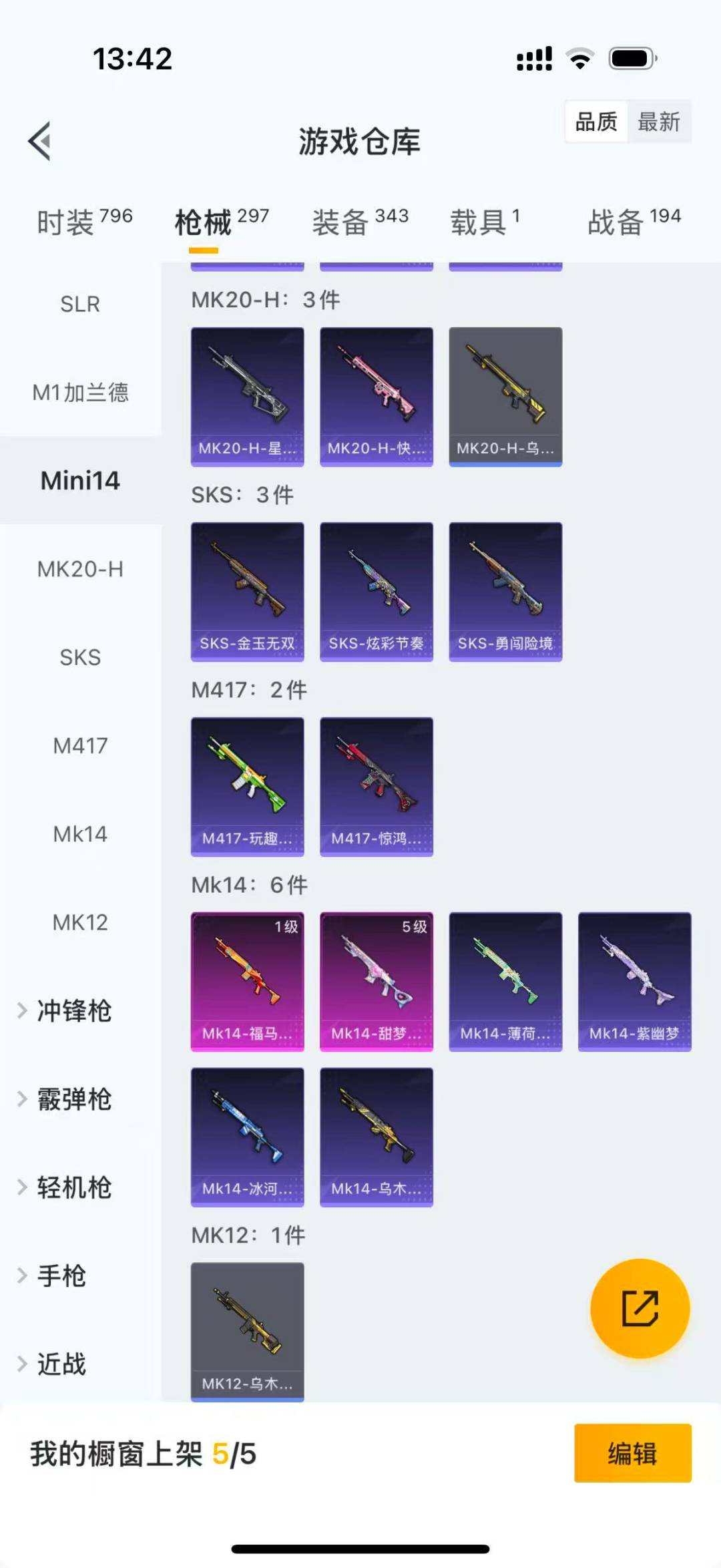Expand the 霰弹枪 category
This screenshot has width=721, height=1568.
click(73, 1099)
